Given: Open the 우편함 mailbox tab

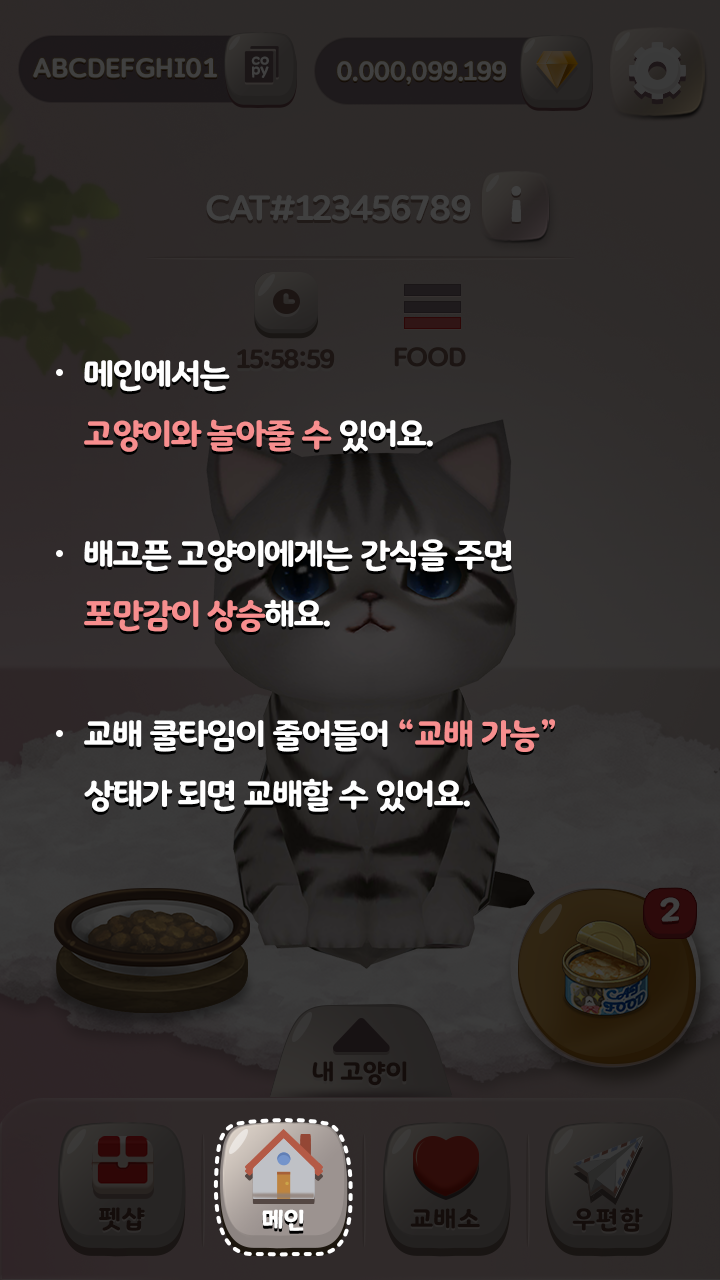Looking at the screenshot, I should (x=607, y=1185).
